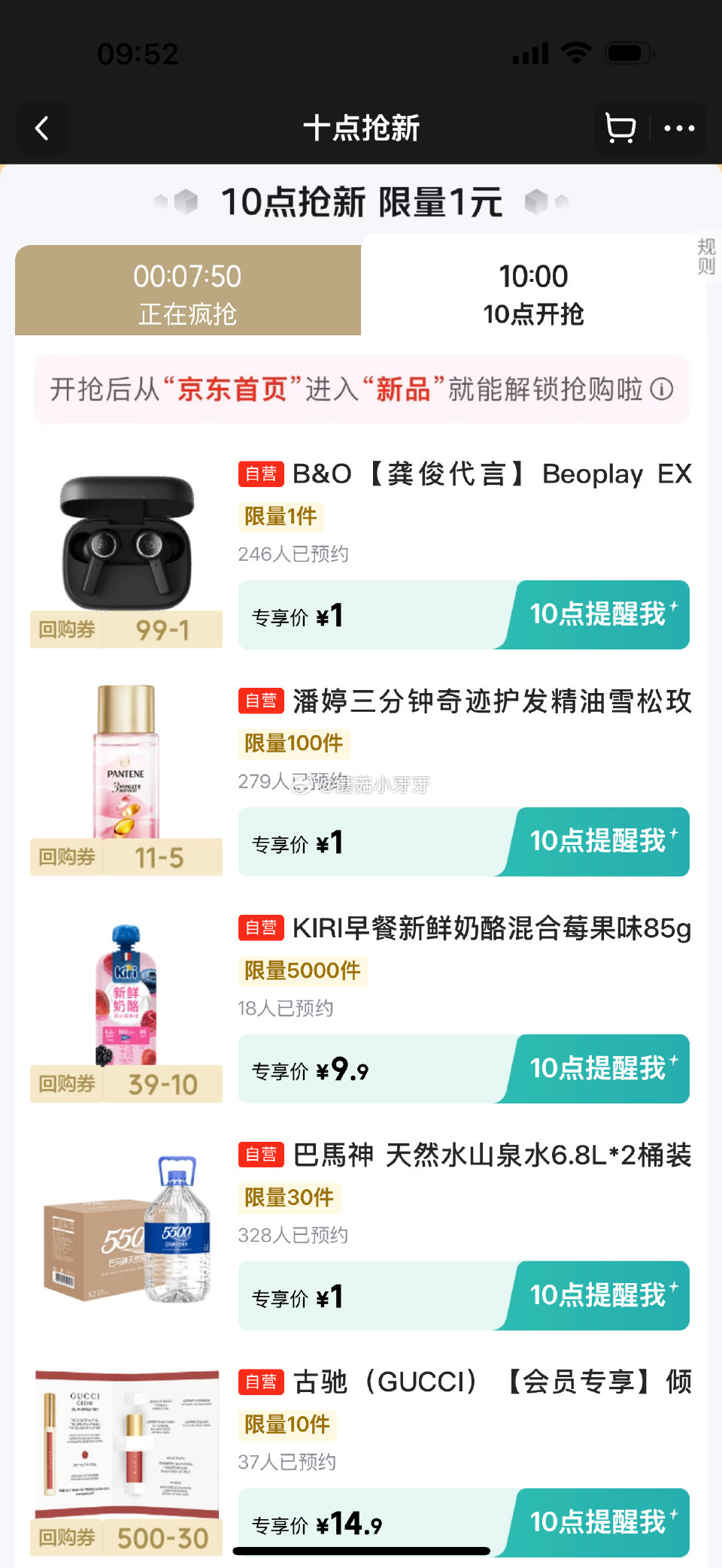Tap the info icon next to unlock notice
The image size is (722, 1568).
coord(661,390)
